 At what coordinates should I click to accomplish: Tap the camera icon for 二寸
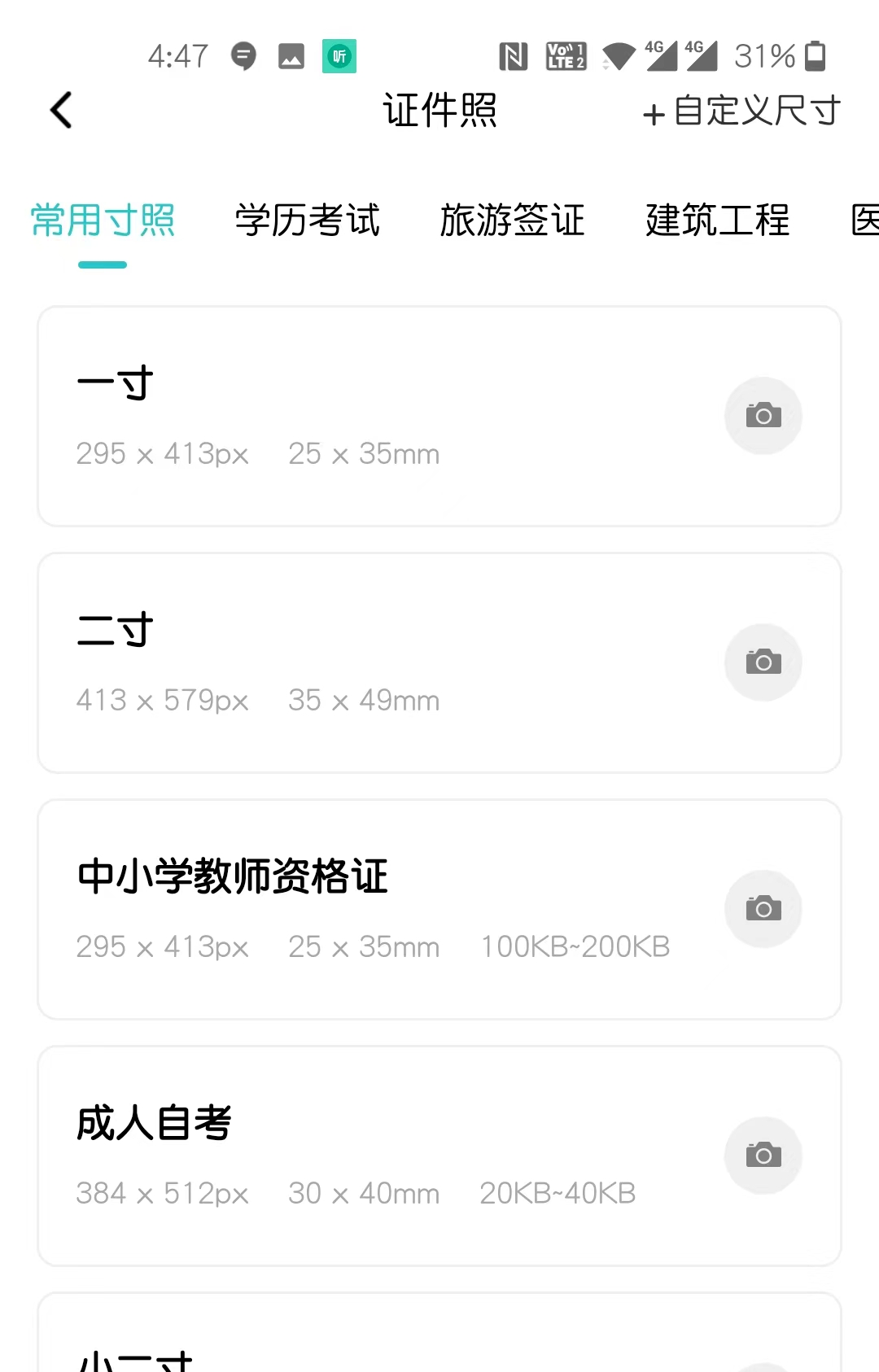click(x=763, y=662)
